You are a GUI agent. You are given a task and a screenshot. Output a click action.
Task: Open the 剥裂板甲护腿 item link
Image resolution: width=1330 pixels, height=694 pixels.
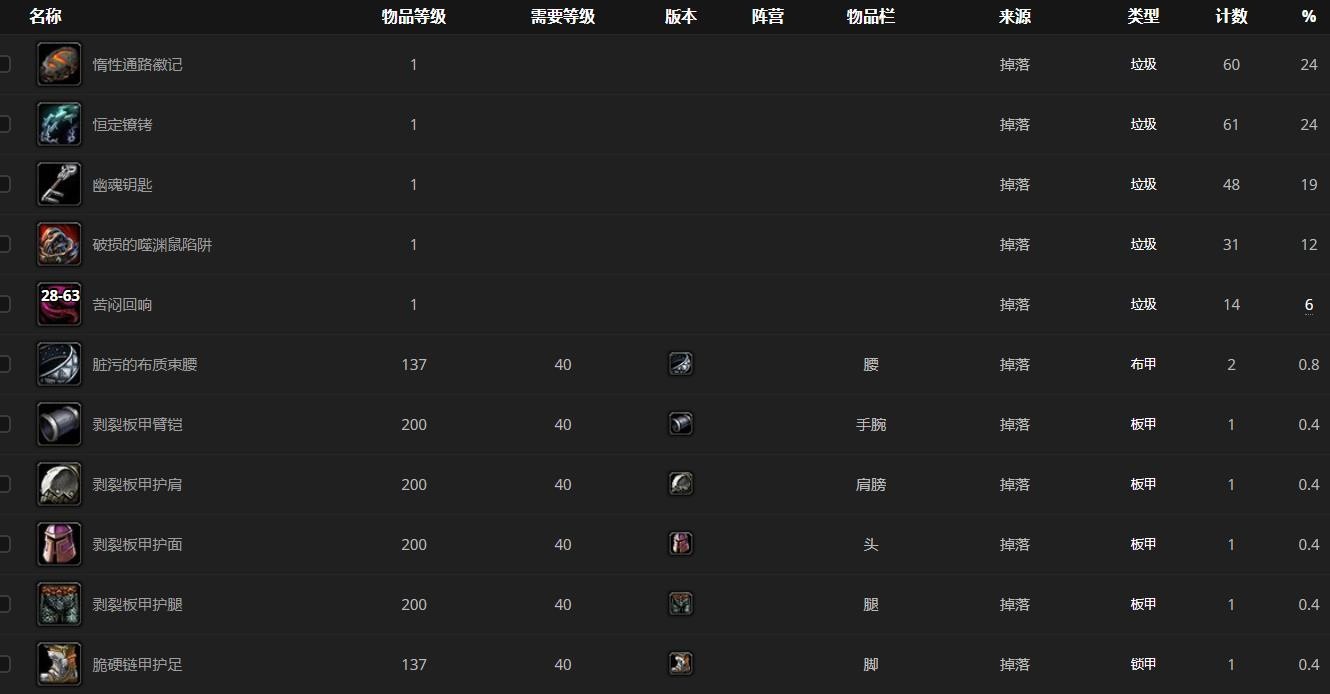click(x=137, y=605)
